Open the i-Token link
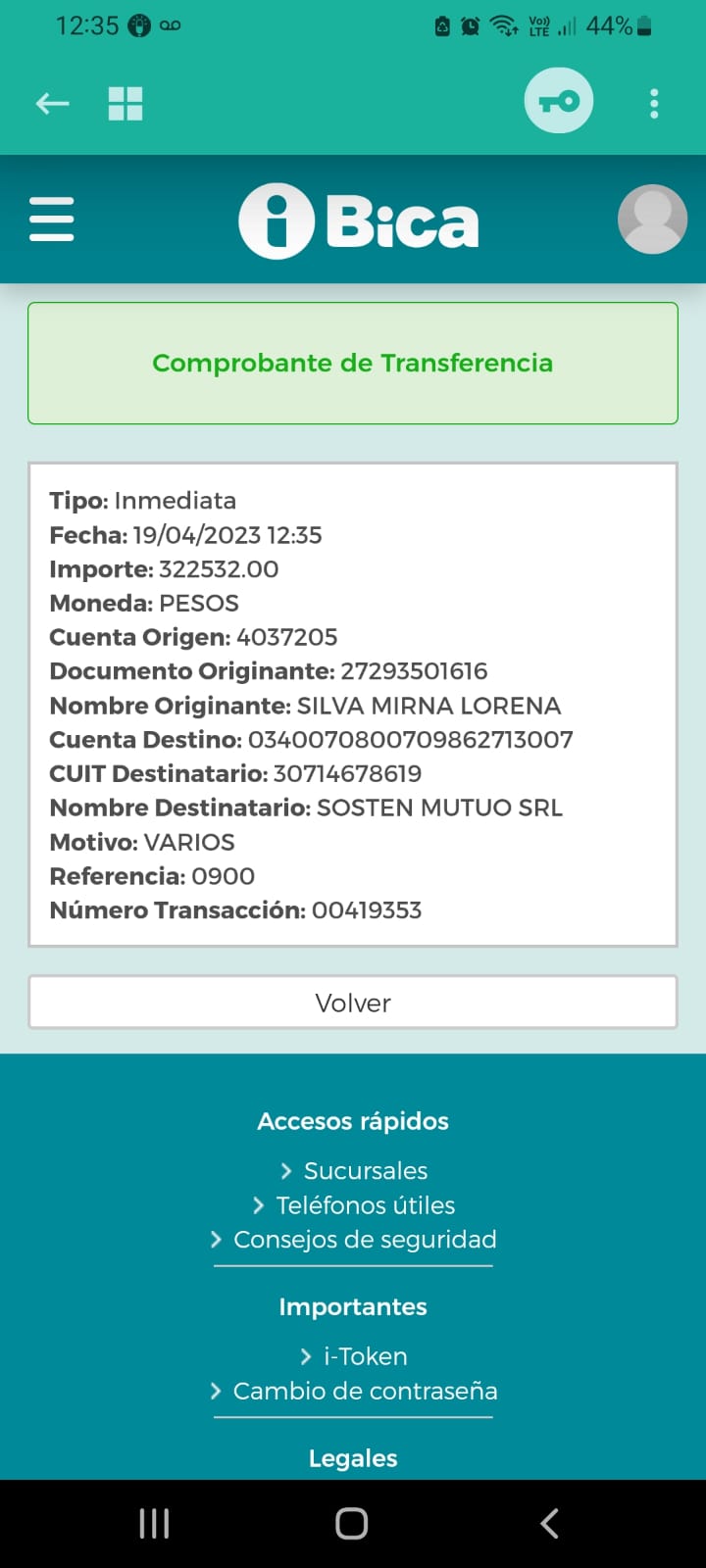This screenshot has width=706, height=1568. [365, 1356]
